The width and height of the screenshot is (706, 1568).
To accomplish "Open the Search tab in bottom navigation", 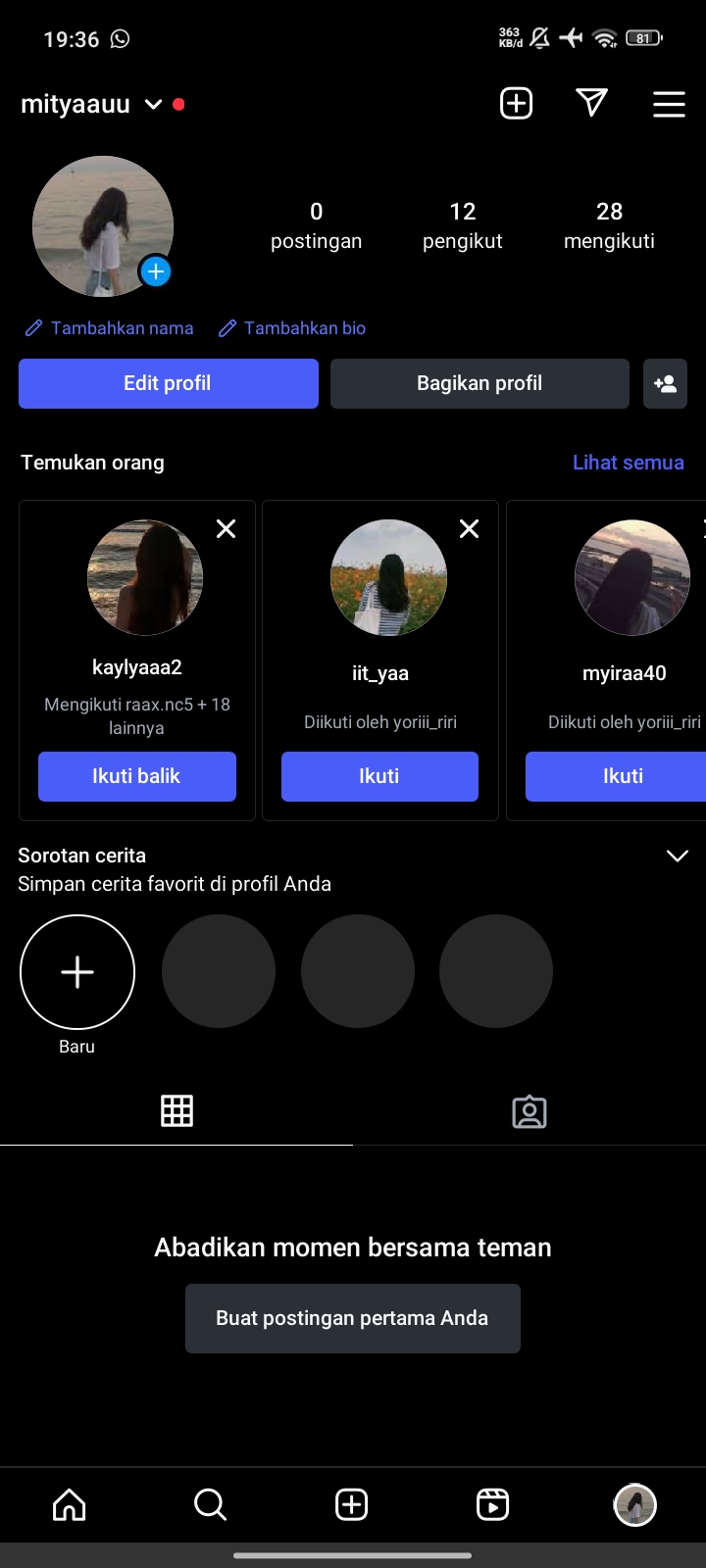I will [211, 1504].
